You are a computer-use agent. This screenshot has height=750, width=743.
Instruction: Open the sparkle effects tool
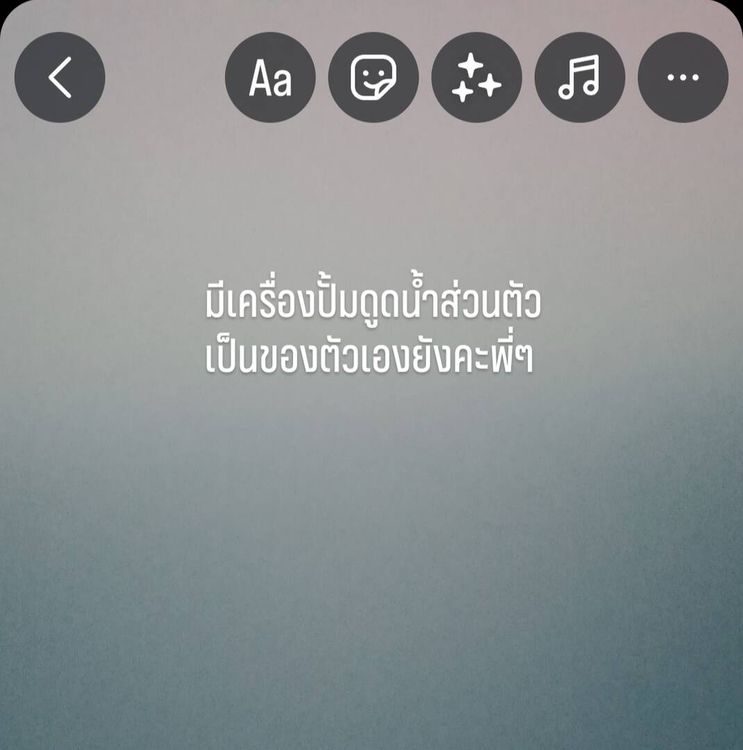pyautogui.click(x=476, y=77)
